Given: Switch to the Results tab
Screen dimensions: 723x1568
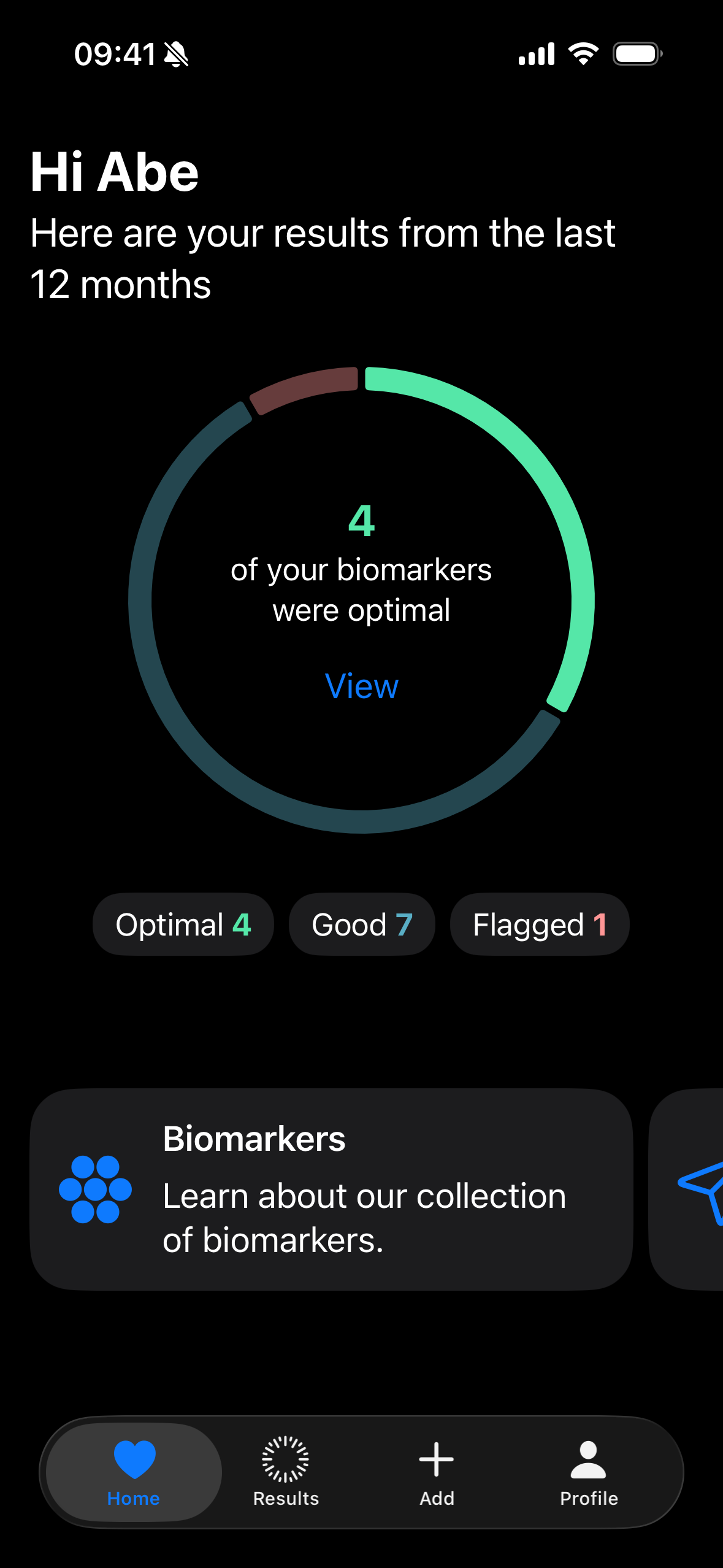Looking at the screenshot, I should coord(286,1472).
